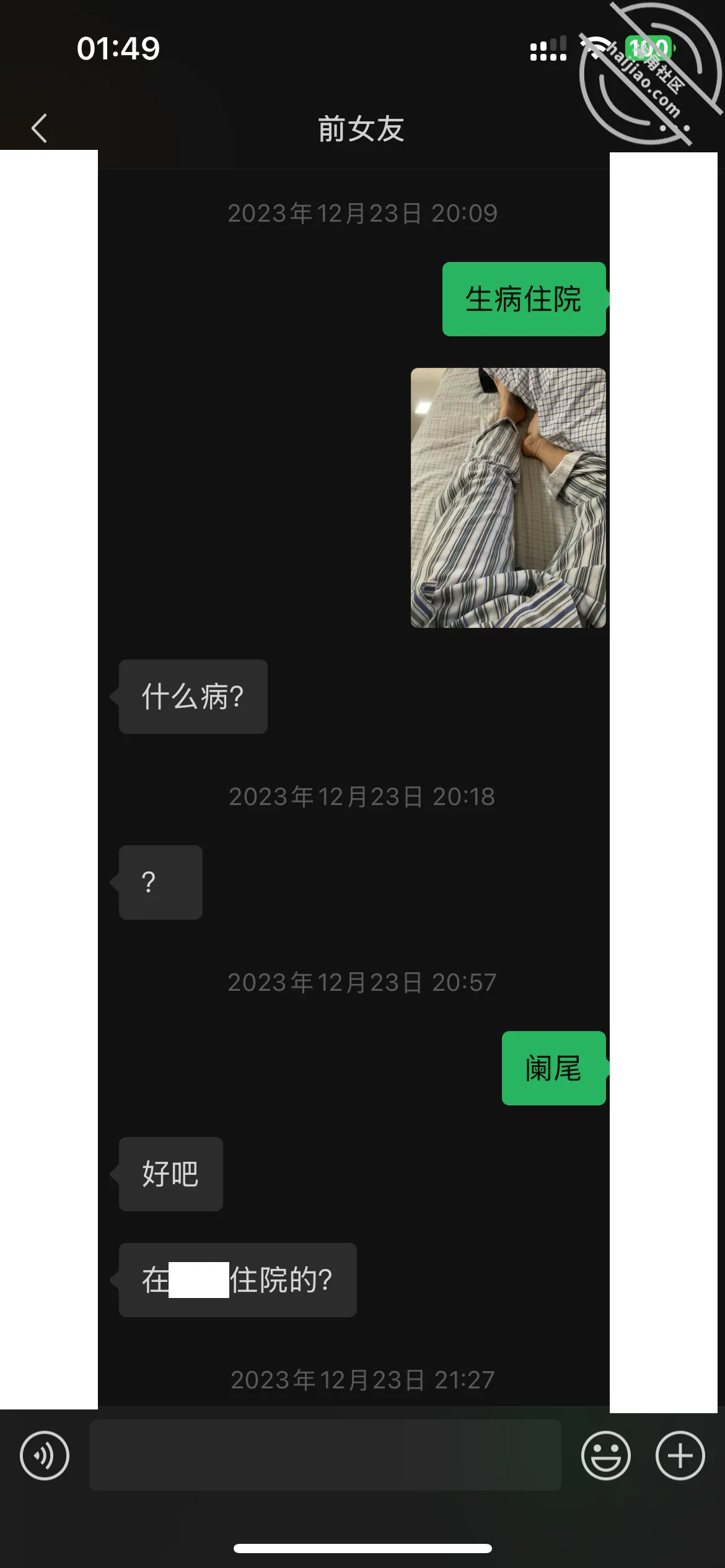
Task: View the sent hospital bed photo
Action: pyautogui.click(x=508, y=498)
